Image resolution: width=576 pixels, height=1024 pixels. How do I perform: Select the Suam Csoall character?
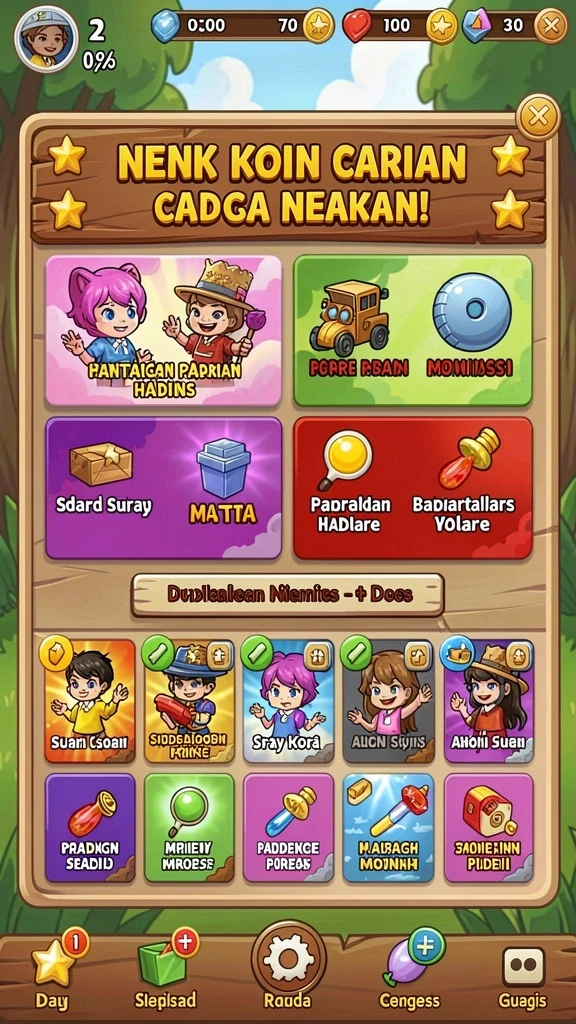point(90,701)
